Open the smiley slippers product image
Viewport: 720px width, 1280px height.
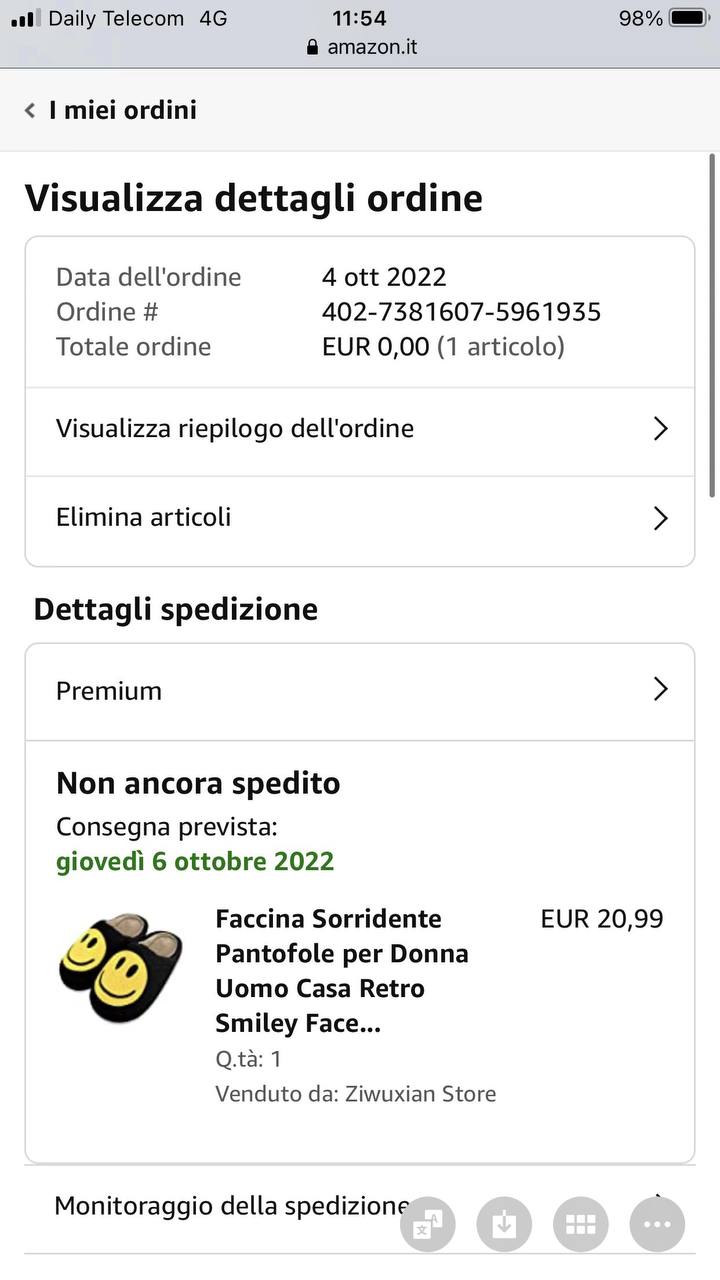tap(120, 966)
